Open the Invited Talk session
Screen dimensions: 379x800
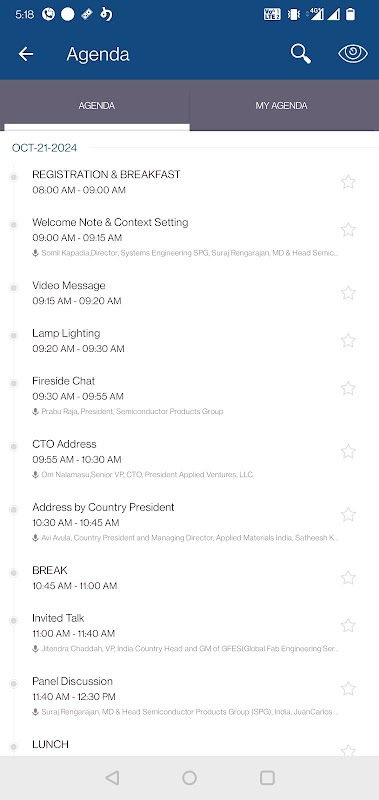click(x=184, y=633)
